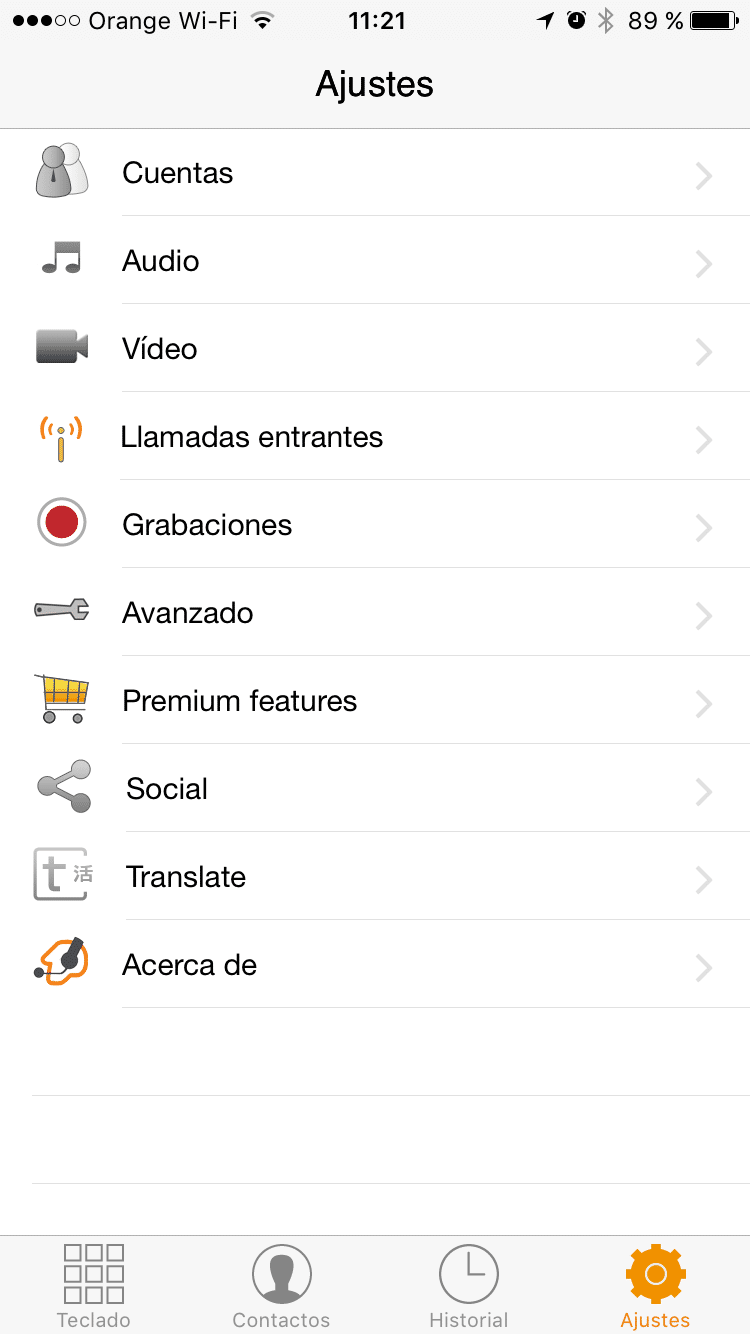Image resolution: width=750 pixels, height=1334 pixels.
Task: Open Acerca de
Action: [x=375, y=964]
